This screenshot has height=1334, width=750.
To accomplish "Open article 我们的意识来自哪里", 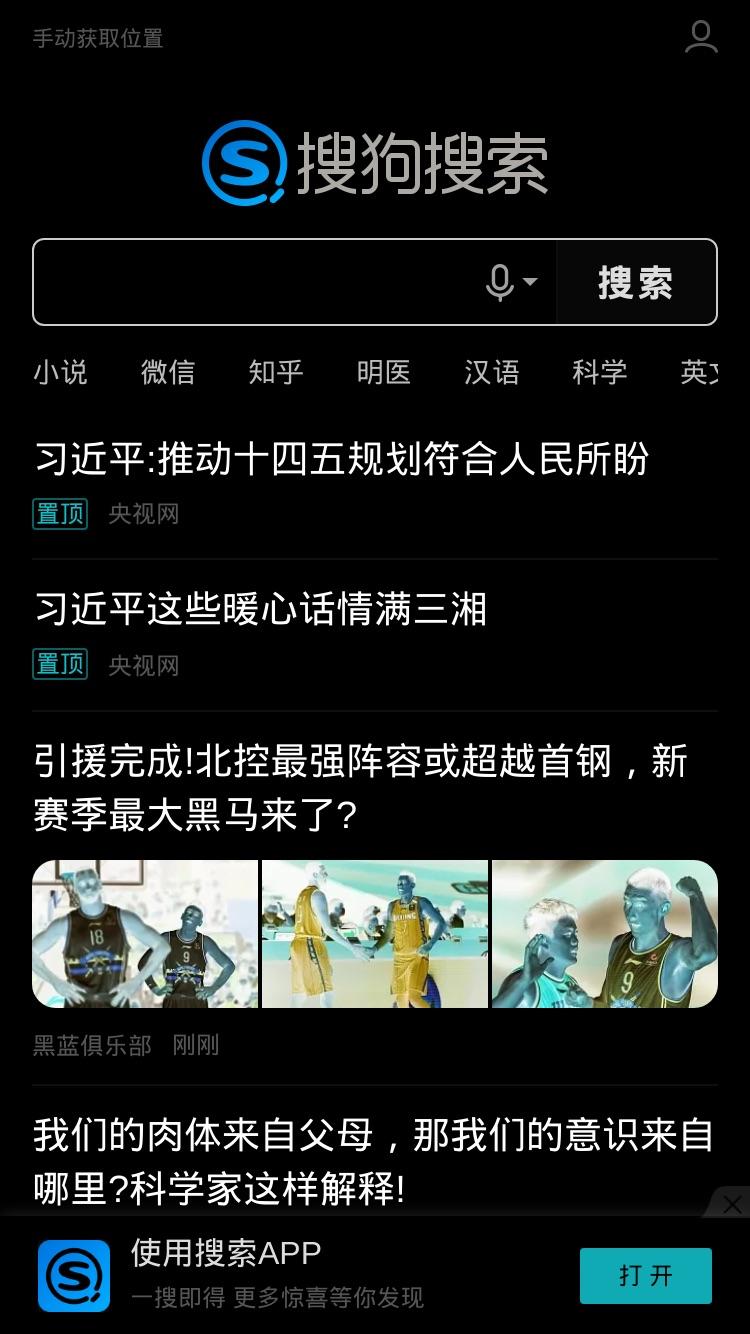I will coord(374,1162).
